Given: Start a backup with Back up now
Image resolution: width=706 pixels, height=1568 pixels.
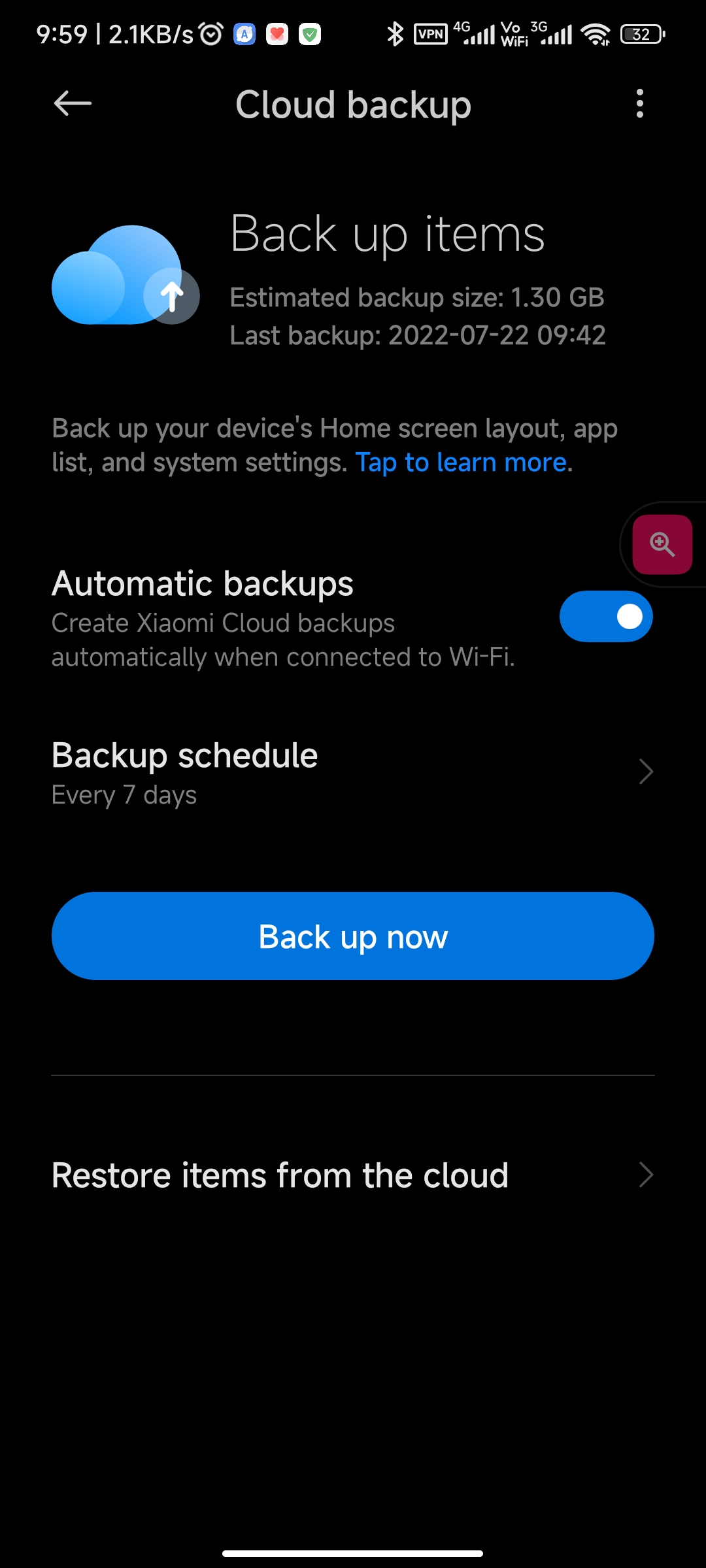Looking at the screenshot, I should (x=353, y=936).
